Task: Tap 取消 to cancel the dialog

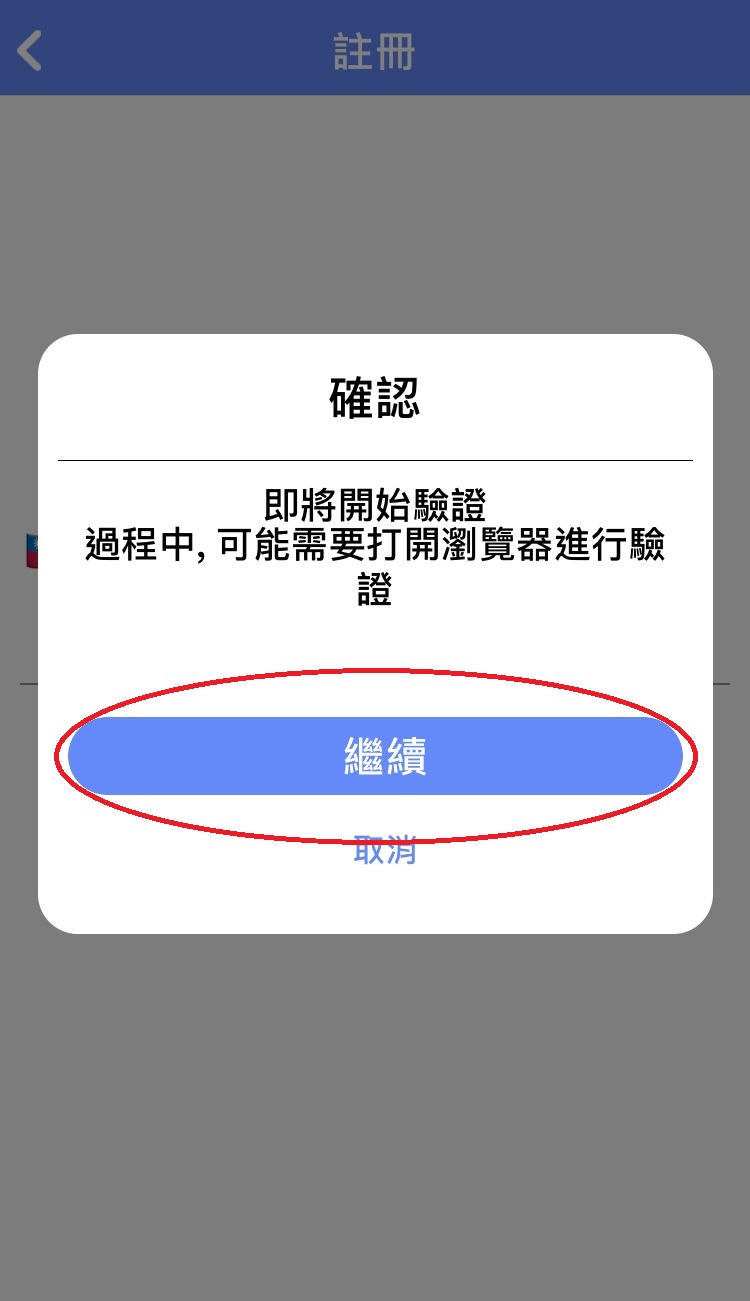Action: point(385,849)
